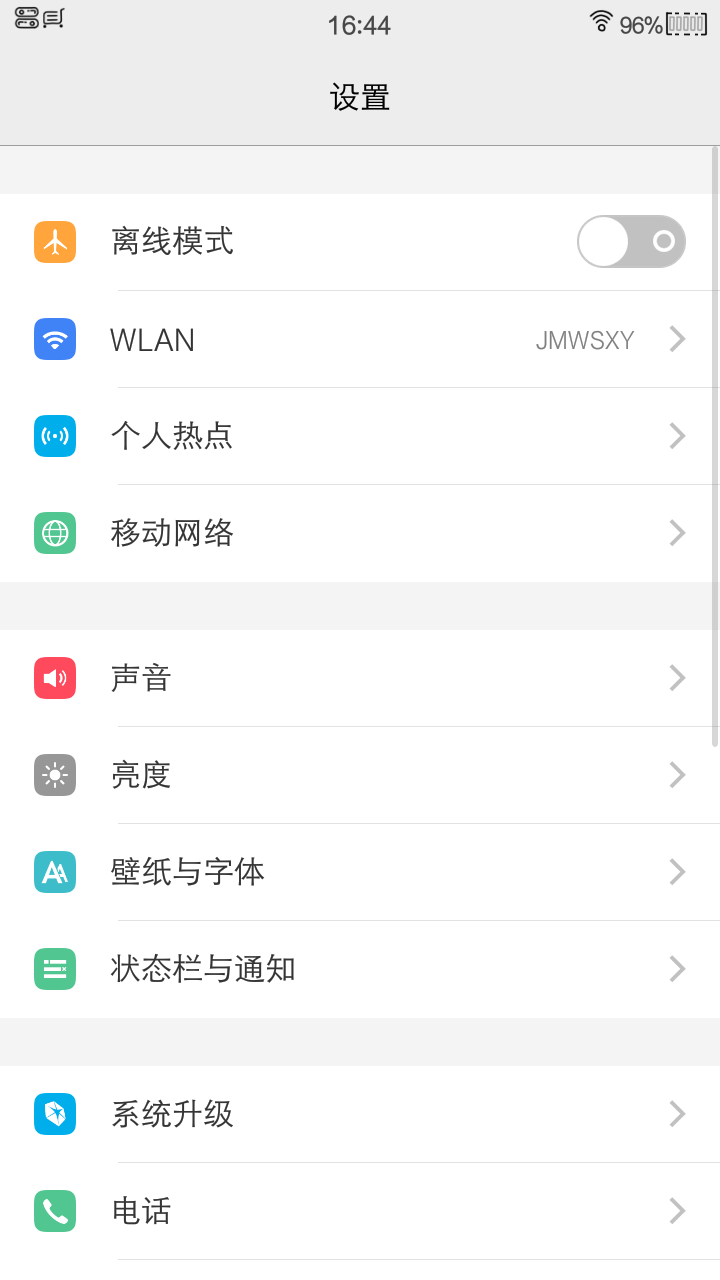Click the 状态栏与通知 notification icon
This screenshot has height=1280, width=720.
[x=54, y=968]
